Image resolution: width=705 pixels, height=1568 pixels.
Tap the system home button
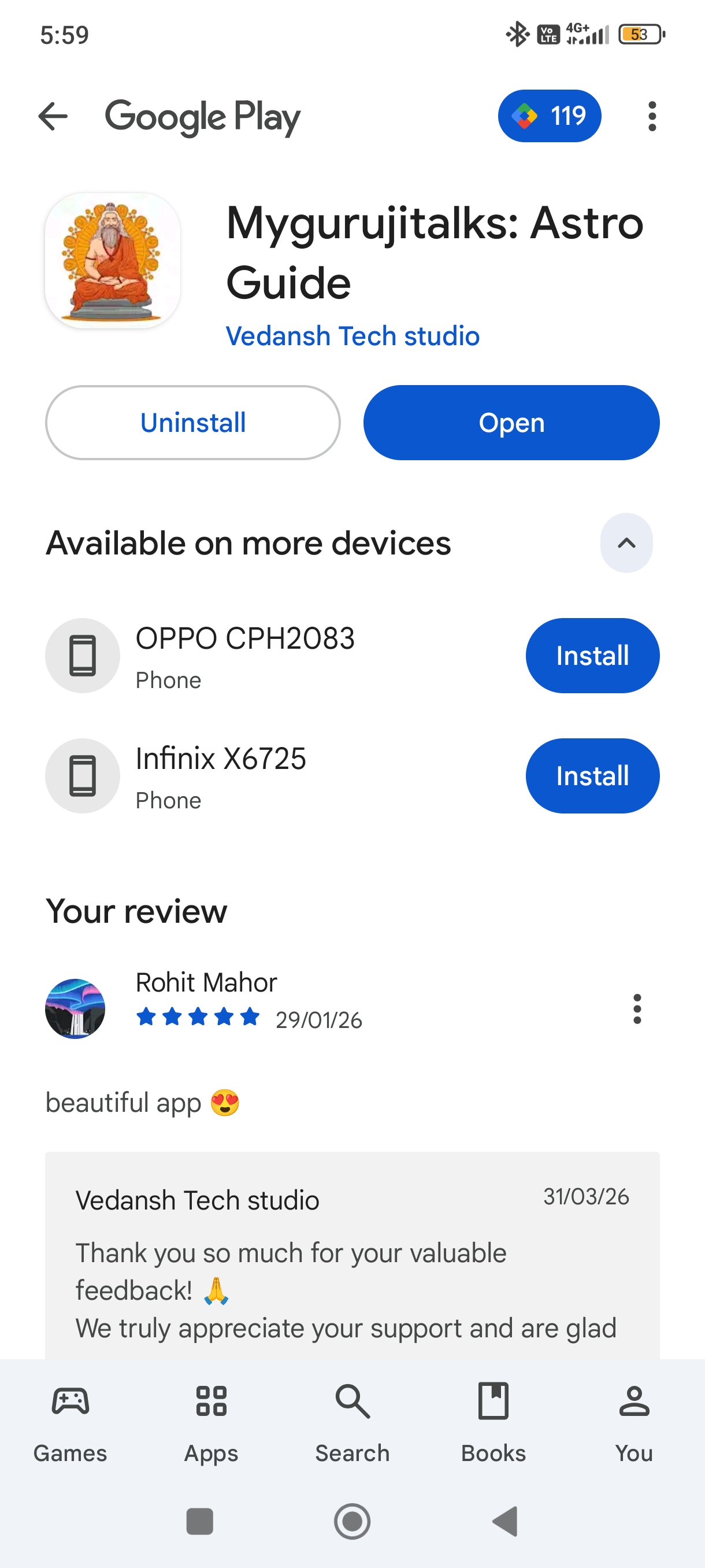tap(352, 1521)
